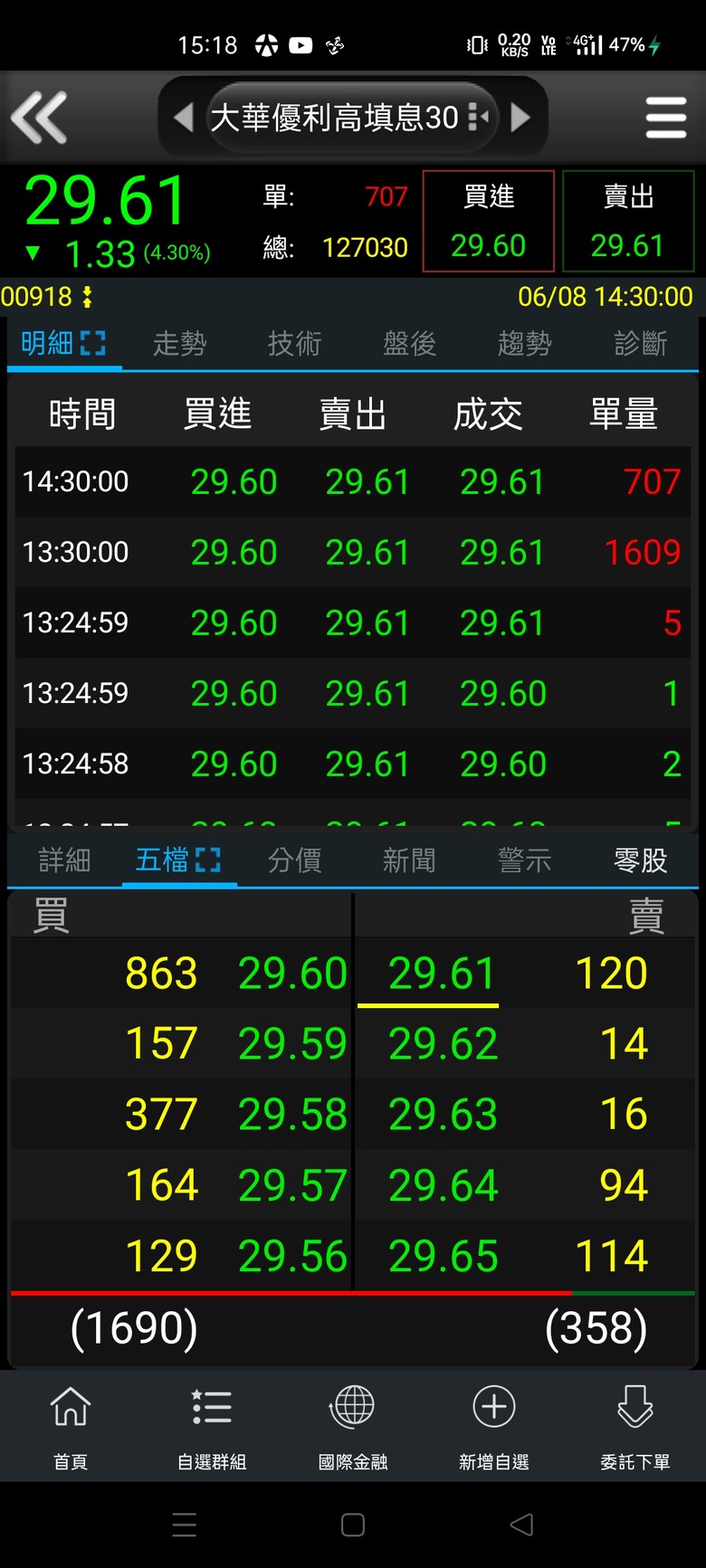Switch to next stock with right arrow
Viewport: 706px width, 1568px height.
pos(520,118)
